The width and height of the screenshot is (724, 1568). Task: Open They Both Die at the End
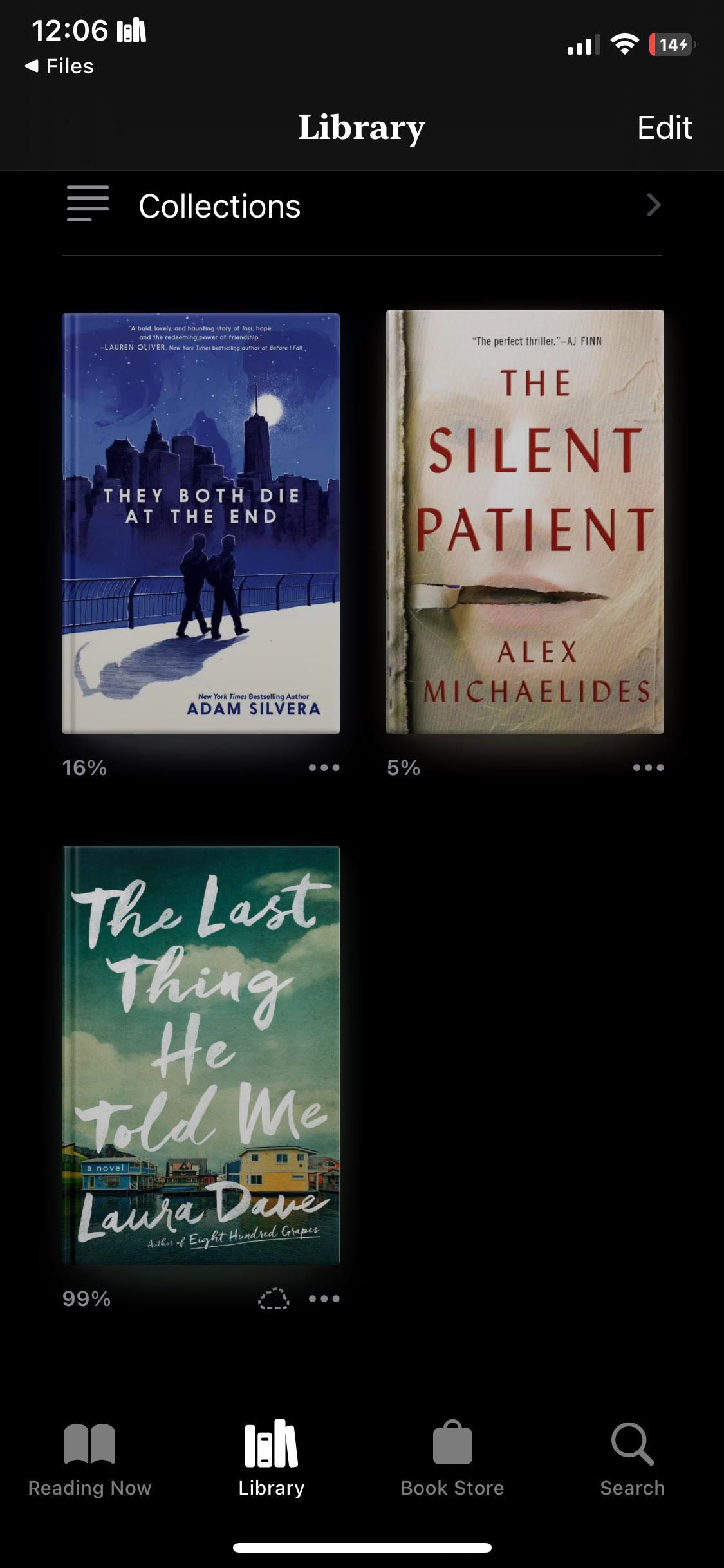point(201,523)
